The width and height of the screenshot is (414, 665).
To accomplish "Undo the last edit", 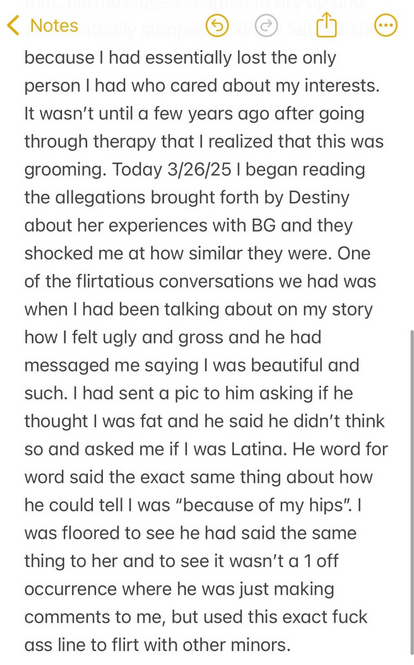I will [x=217, y=26].
